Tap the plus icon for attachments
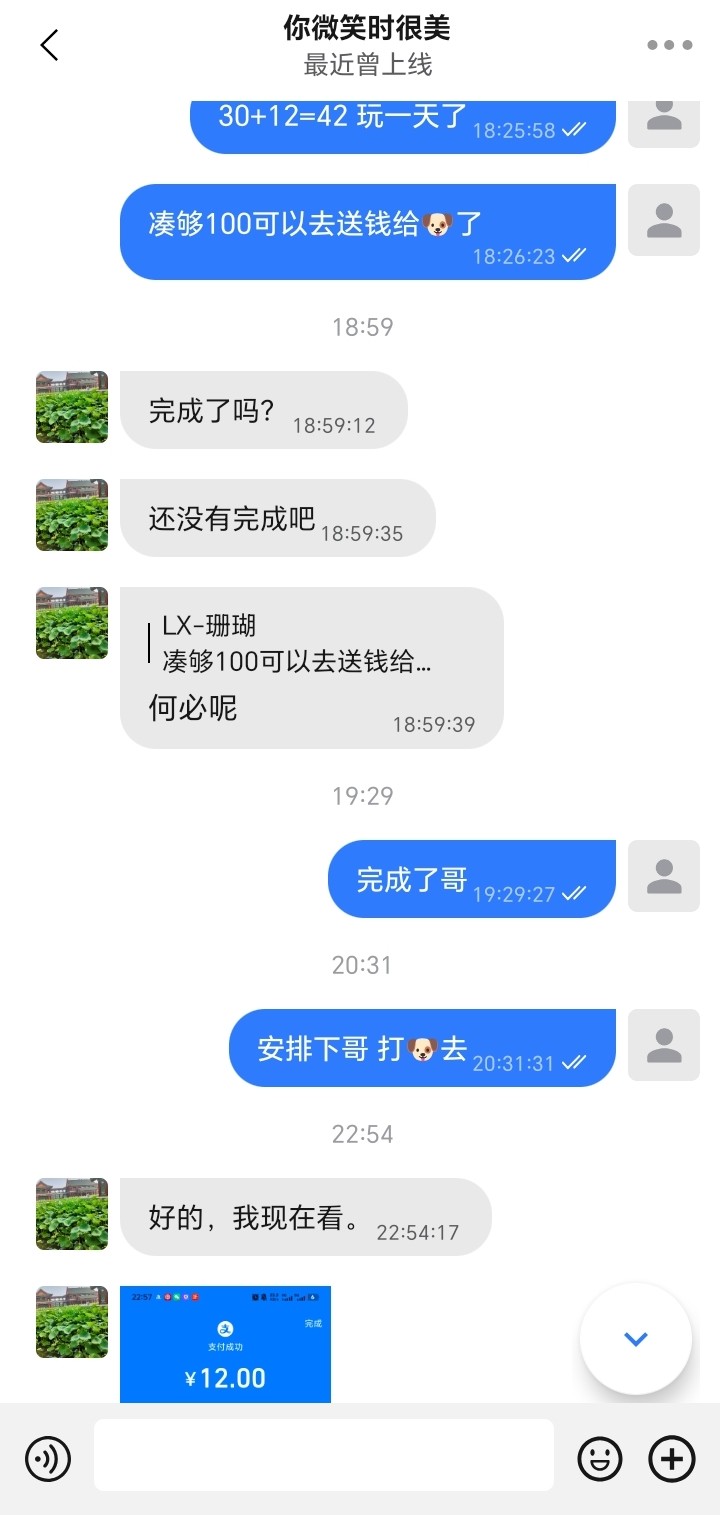 (670, 1458)
